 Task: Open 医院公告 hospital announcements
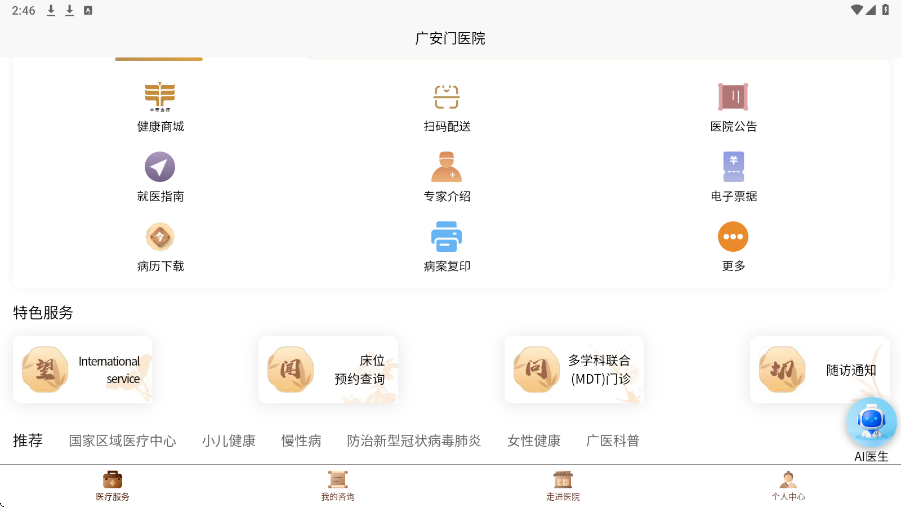pyautogui.click(x=733, y=107)
